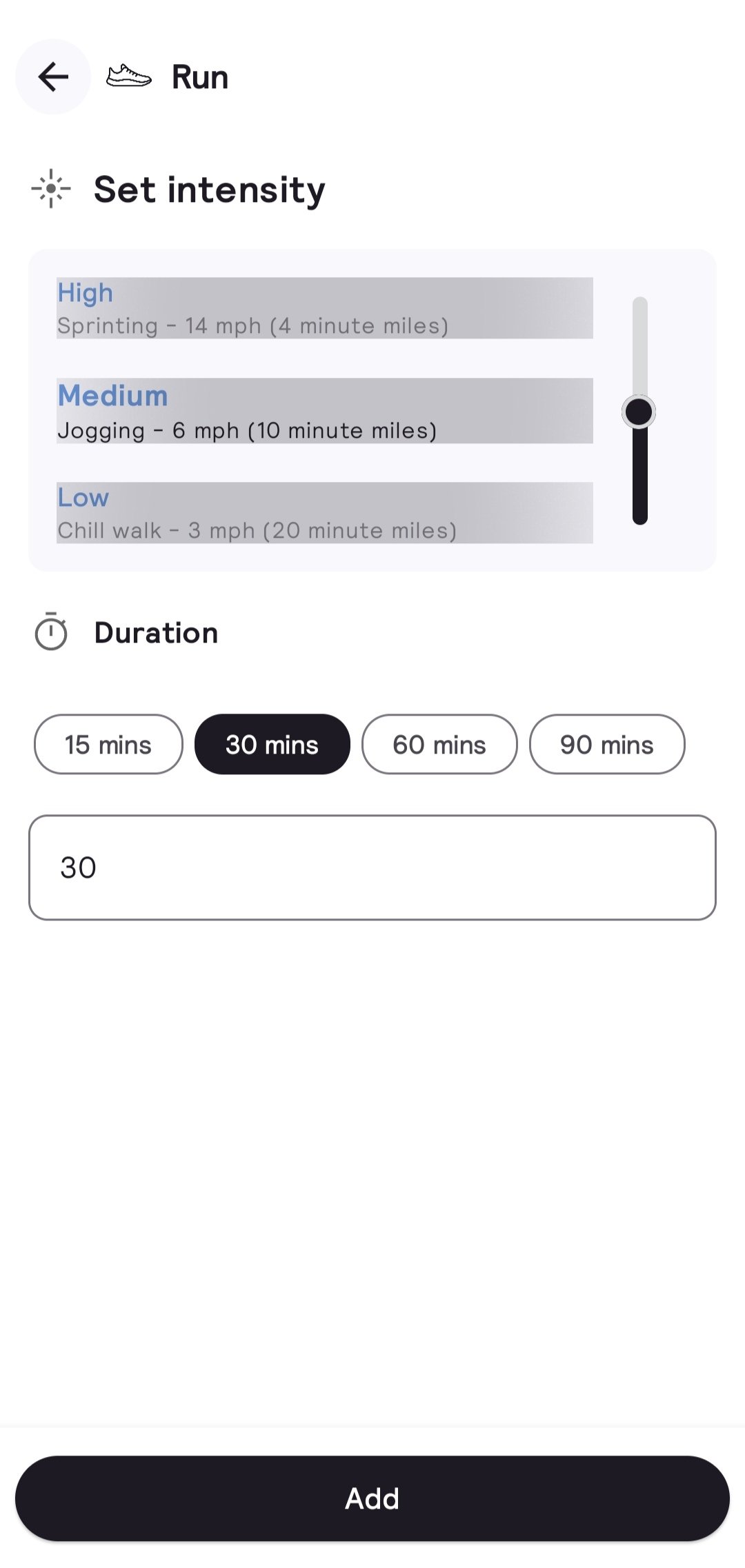Go back from the Run screen
This screenshot has width=745, height=1568.
(x=53, y=77)
